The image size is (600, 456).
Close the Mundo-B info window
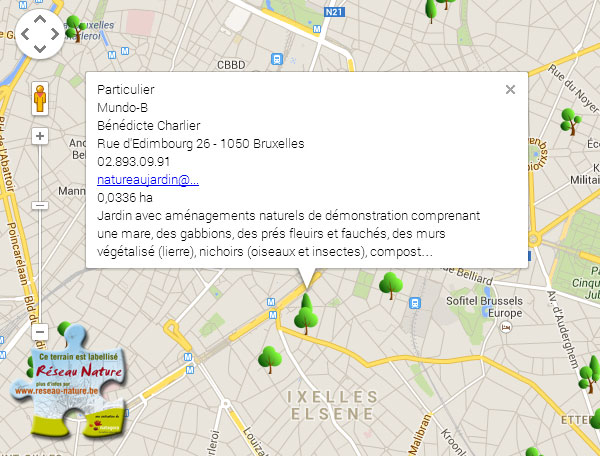510,89
